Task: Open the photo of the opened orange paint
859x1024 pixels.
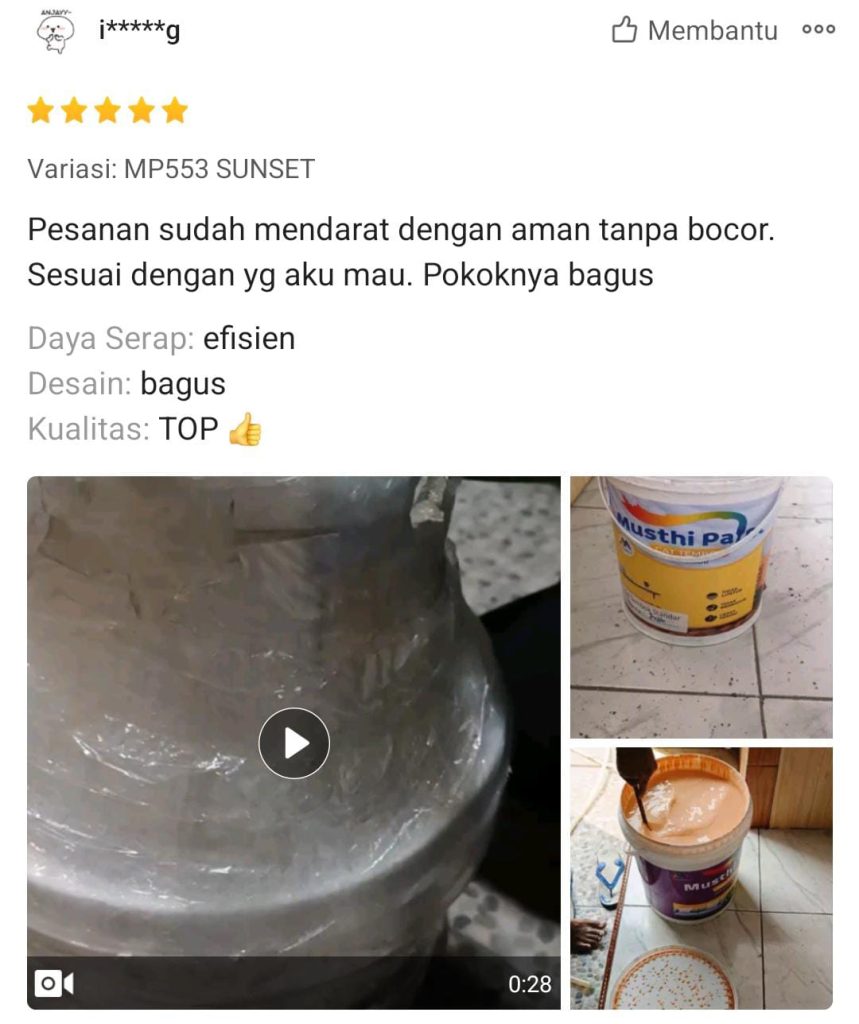Action: [701, 878]
